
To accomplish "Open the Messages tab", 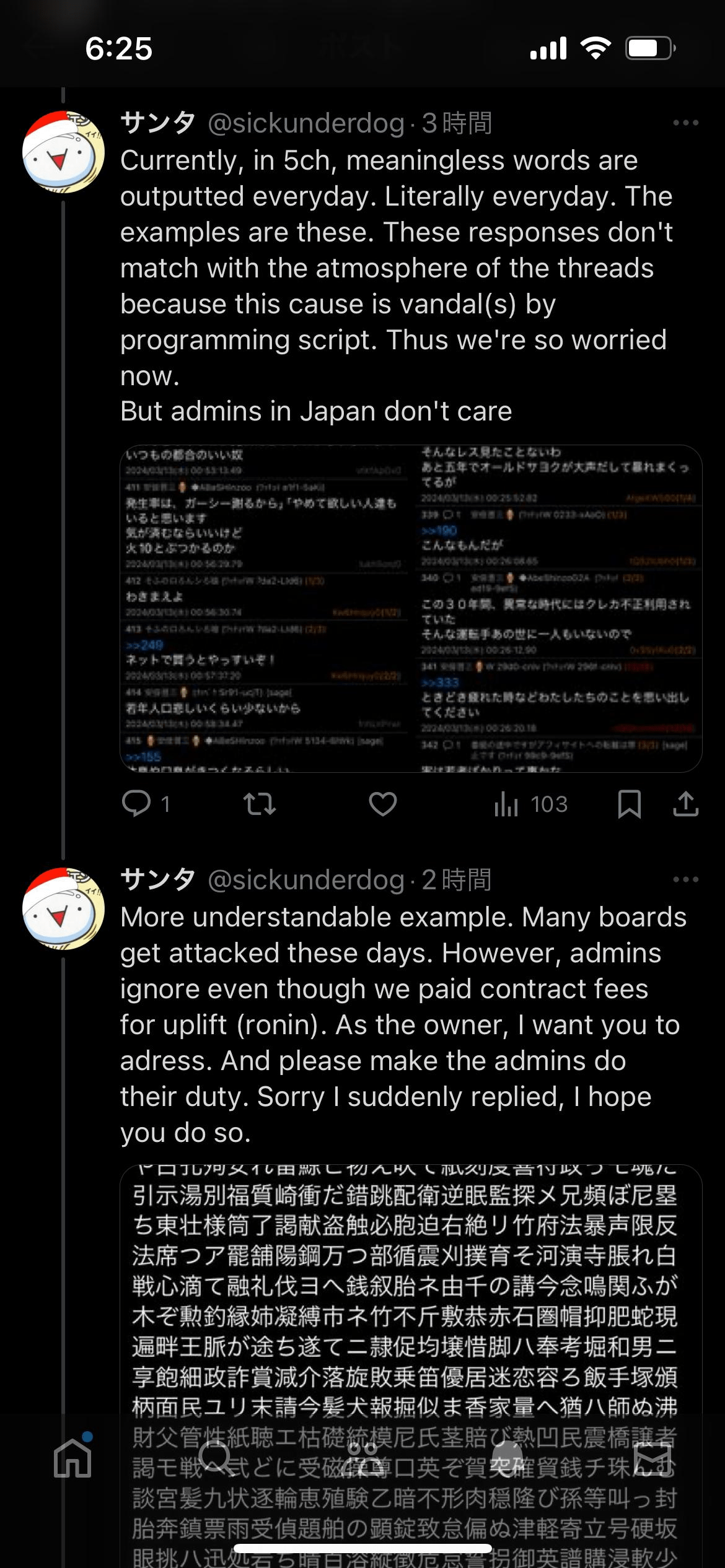I will point(652,1458).
